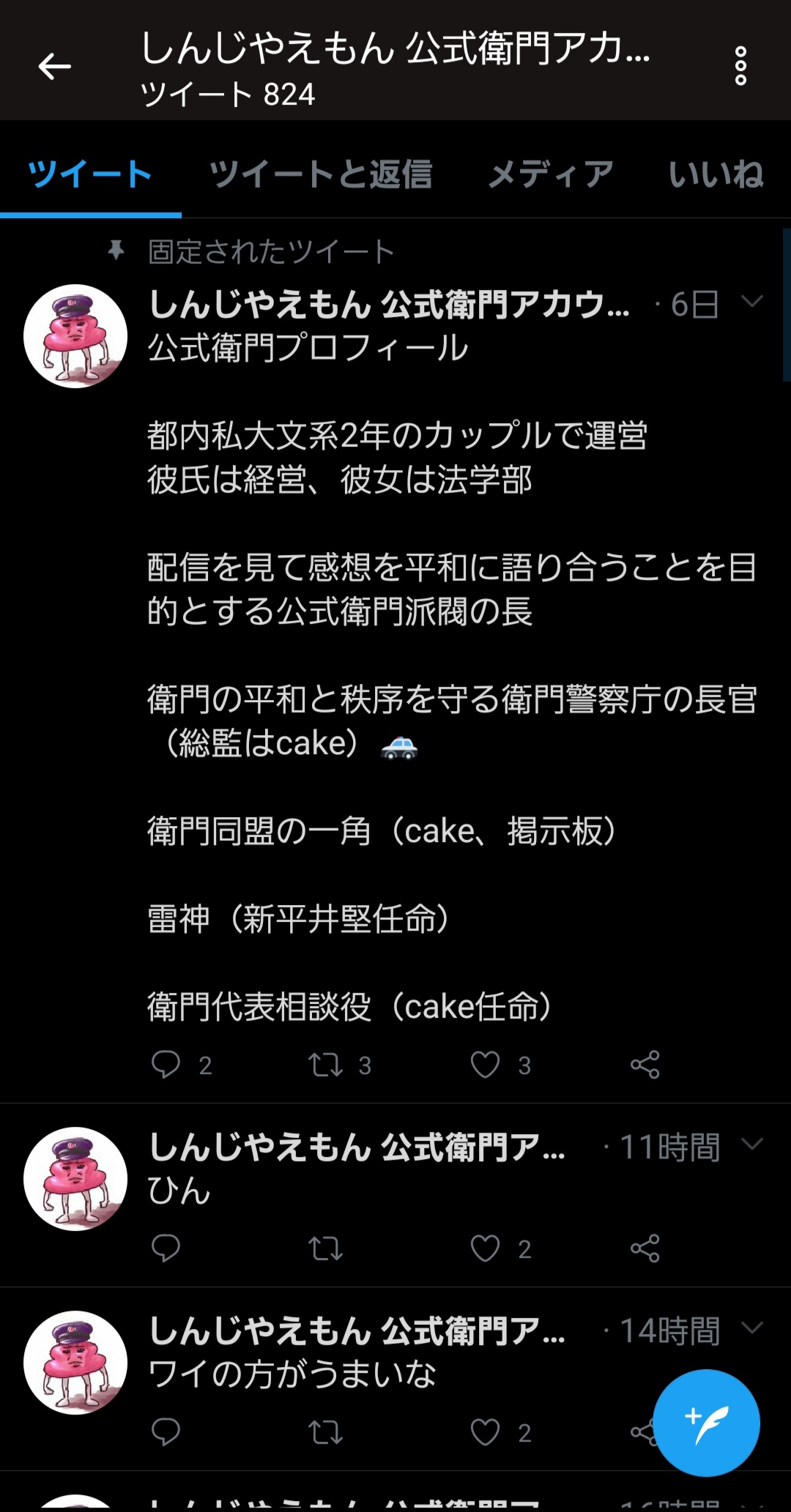Viewport: 791px width, 1512px height.
Task: Expand the chevron menu on the pinned tweet
Action: tap(752, 302)
